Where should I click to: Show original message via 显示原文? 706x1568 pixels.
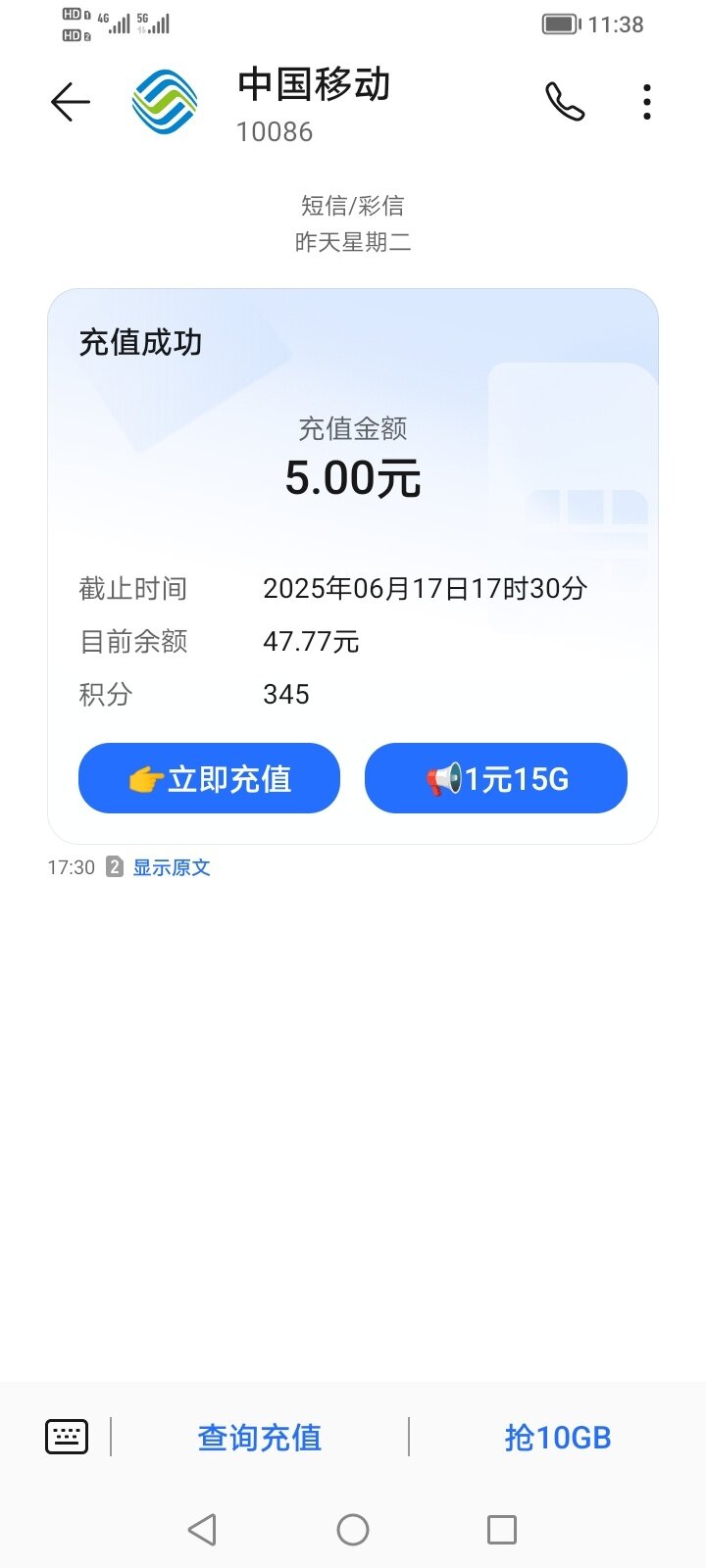point(172,867)
